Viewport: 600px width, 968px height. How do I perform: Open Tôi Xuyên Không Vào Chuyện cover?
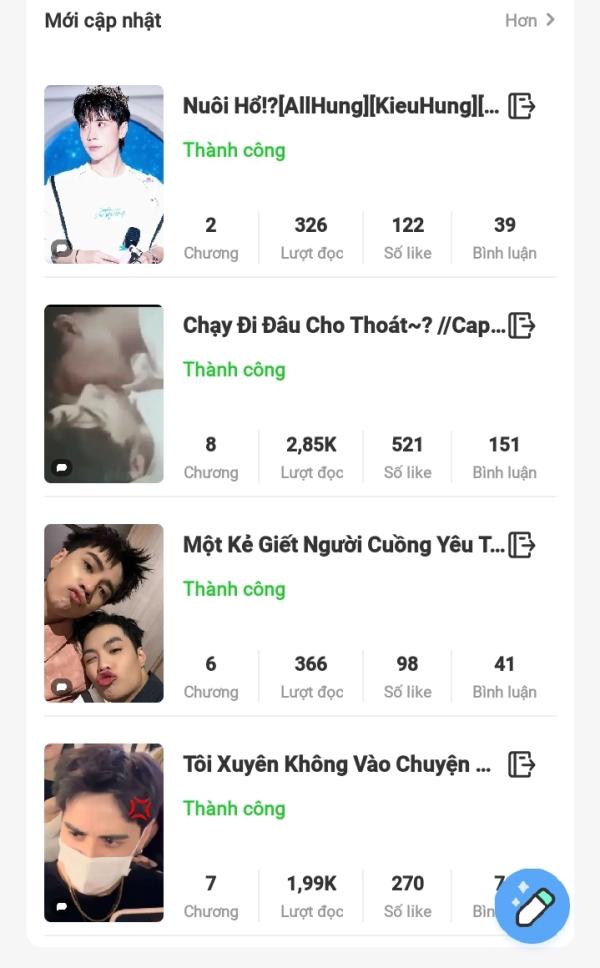(104, 833)
